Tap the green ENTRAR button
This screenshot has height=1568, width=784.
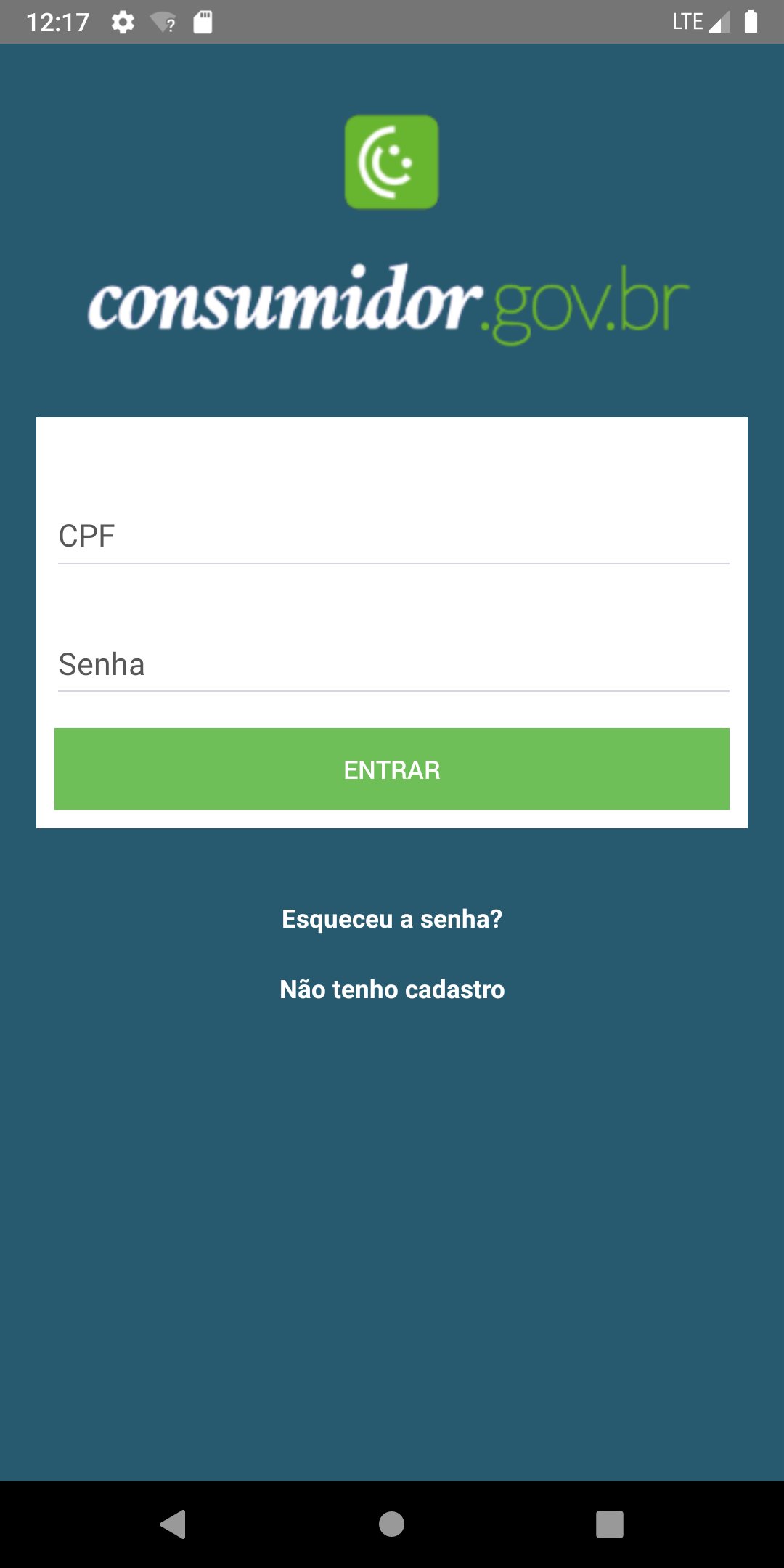pos(392,769)
